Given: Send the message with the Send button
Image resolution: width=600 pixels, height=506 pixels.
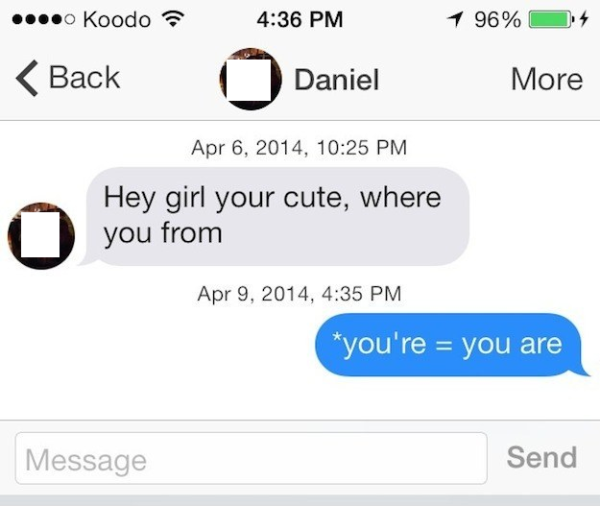Looking at the screenshot, I should (541, 457).
